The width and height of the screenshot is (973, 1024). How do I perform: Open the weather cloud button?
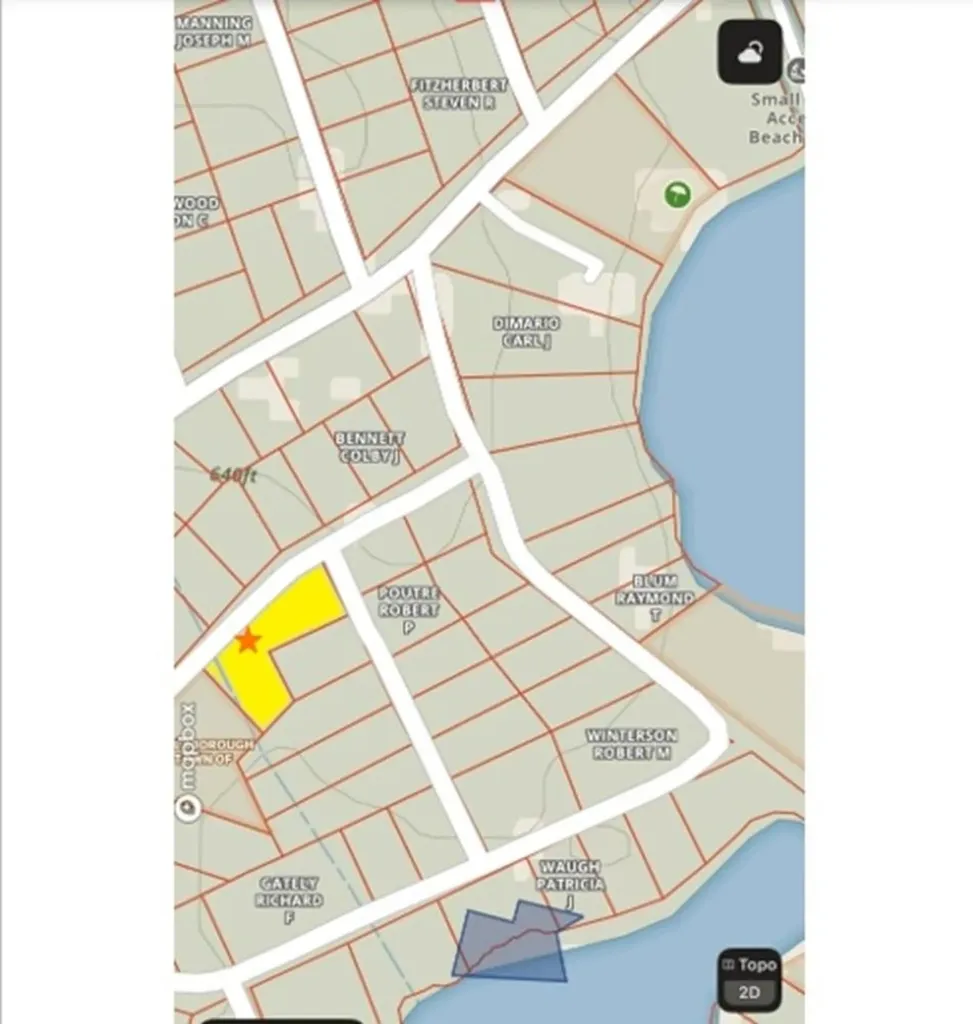pos(749,52)
